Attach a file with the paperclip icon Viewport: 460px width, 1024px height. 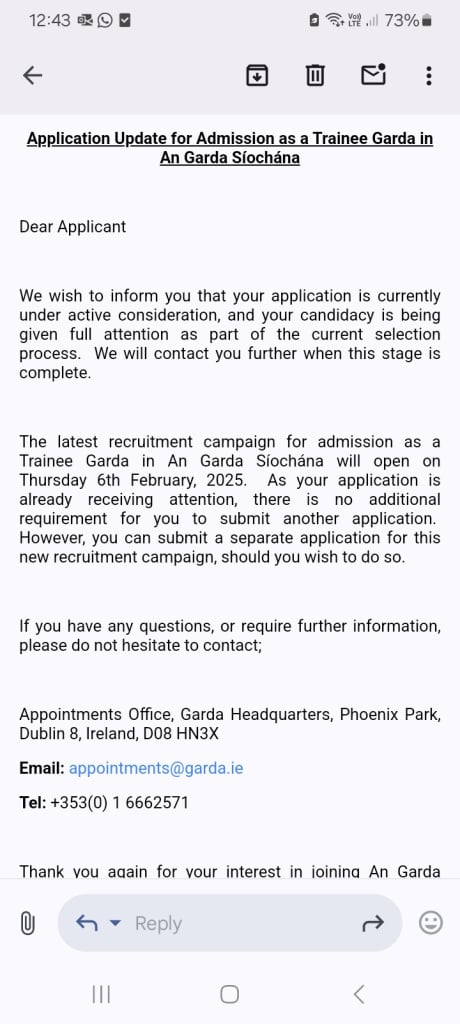[27, 923]
